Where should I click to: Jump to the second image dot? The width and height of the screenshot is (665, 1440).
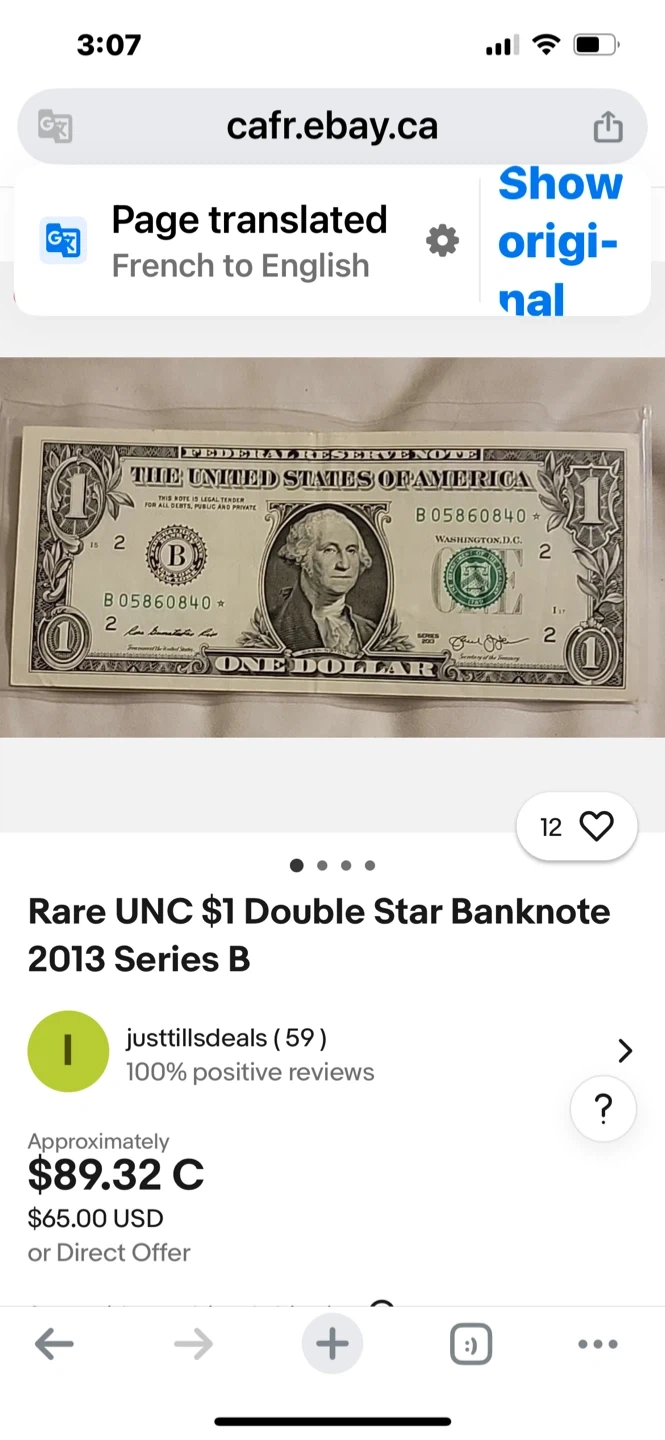(322, 865)
